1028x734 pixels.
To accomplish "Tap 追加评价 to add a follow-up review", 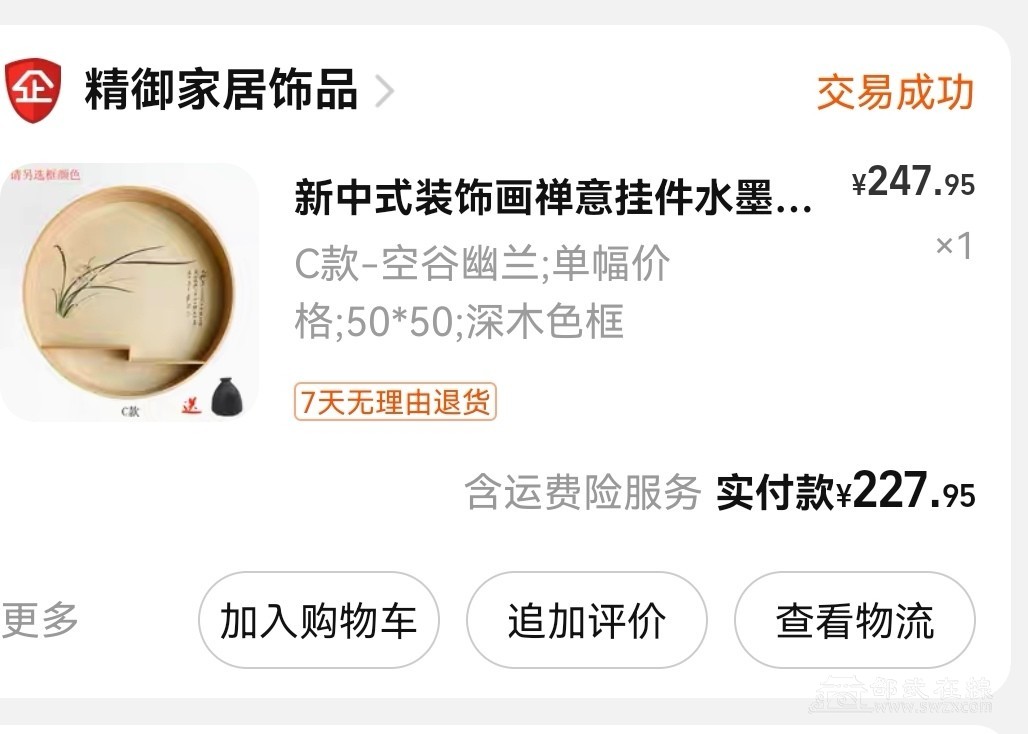I will point(586,620).
